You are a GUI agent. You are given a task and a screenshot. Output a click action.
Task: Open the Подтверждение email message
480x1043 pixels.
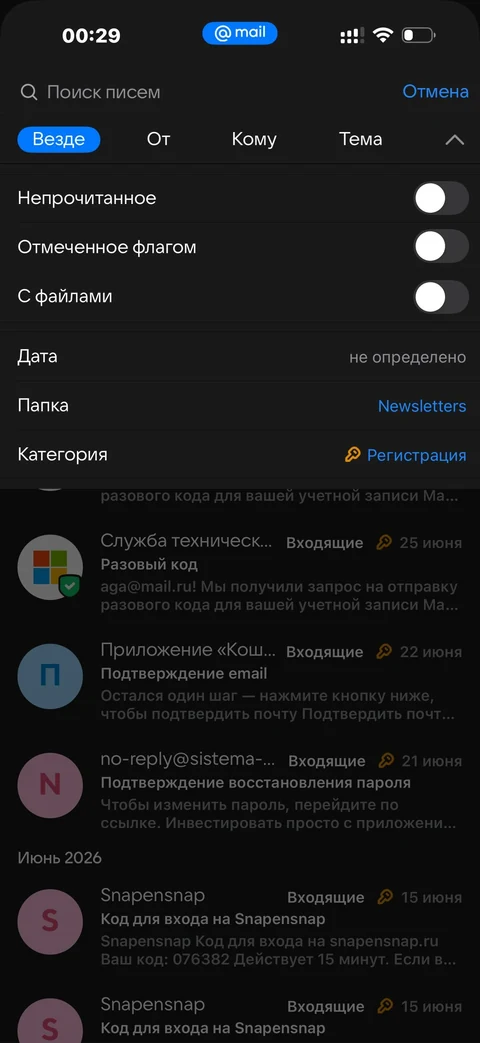click(x=240, y=681)
